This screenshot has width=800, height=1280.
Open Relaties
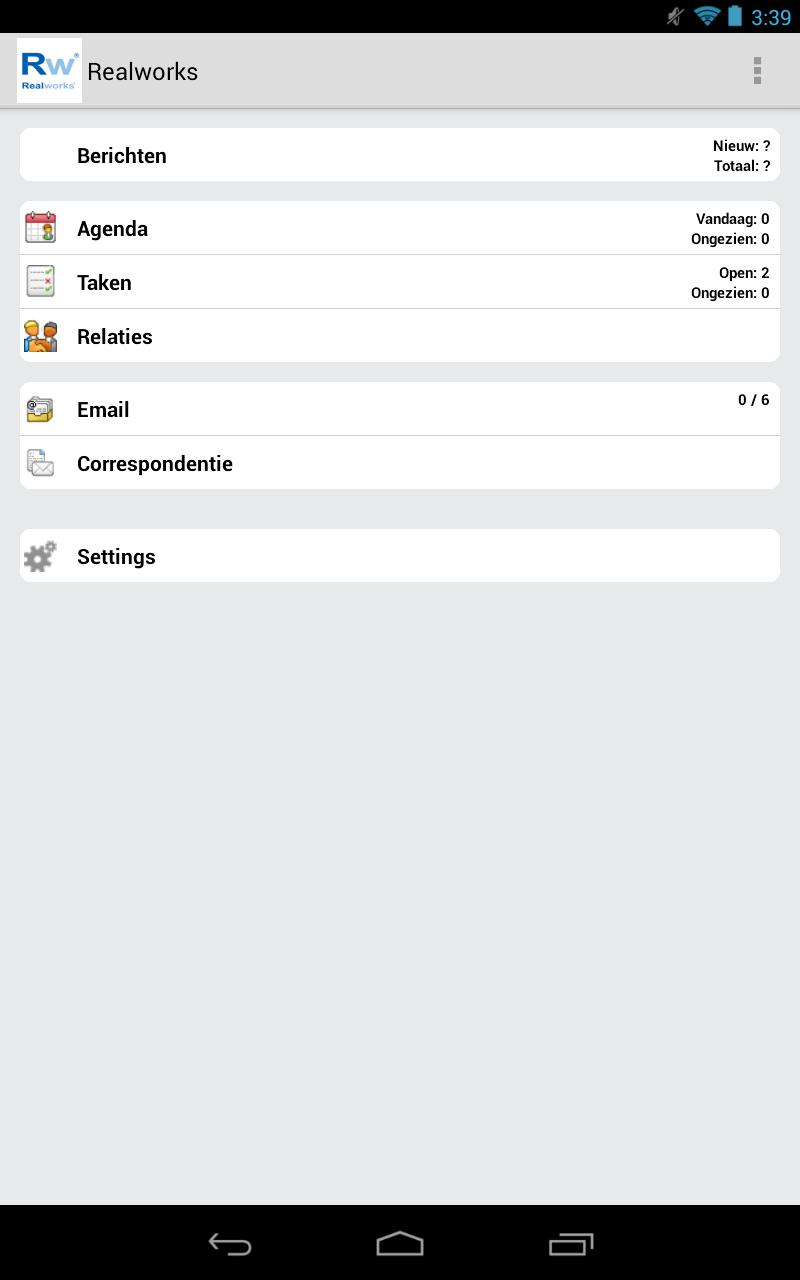(400, 337)
